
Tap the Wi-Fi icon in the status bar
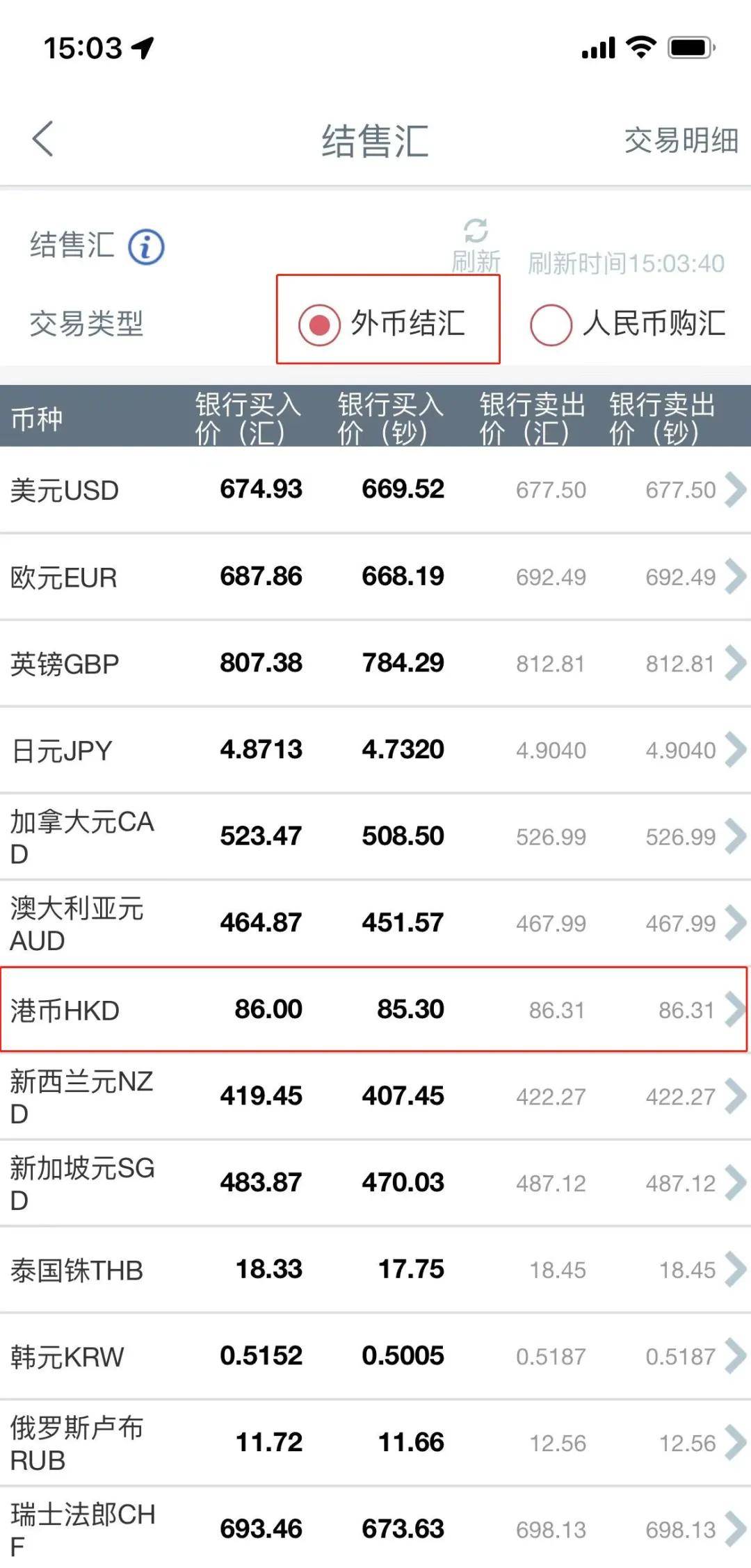point(638,47)
